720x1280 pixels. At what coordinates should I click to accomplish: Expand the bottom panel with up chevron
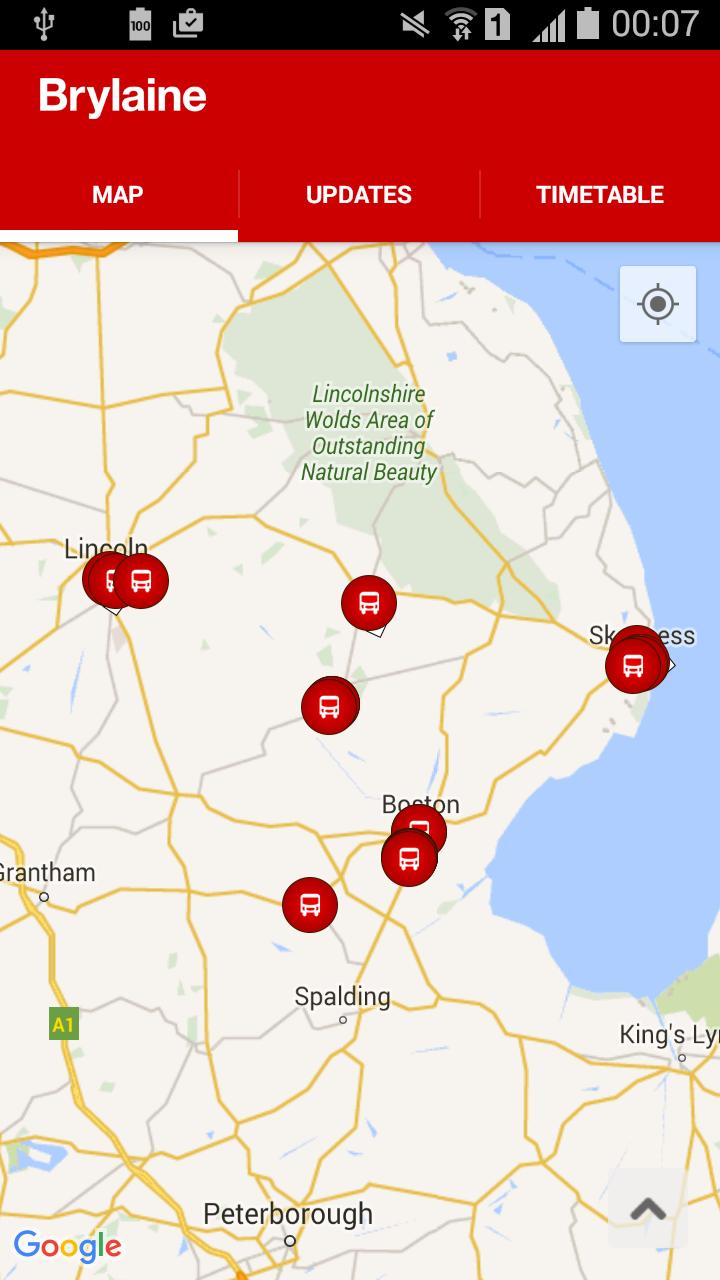(x=648, y=1209)
